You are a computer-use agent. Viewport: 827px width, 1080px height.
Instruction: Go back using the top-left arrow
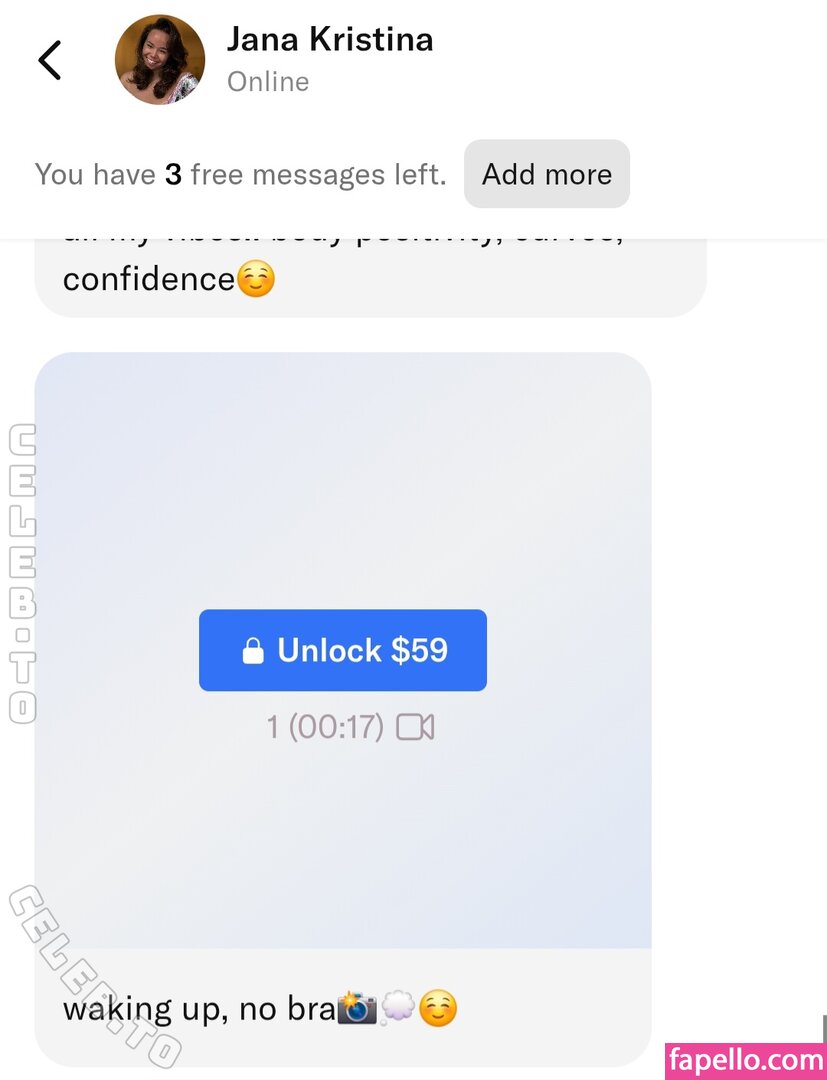tap(50, 60)
